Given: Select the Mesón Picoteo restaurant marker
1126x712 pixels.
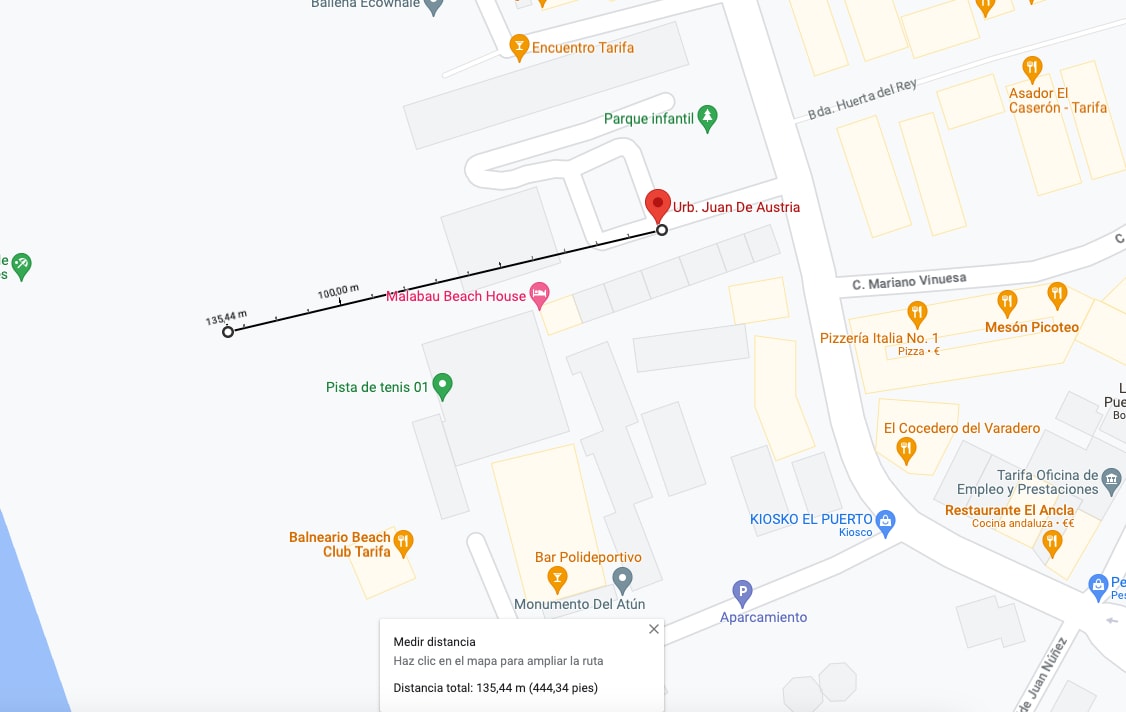Looking at the screenshot, I should (1007, 301).
